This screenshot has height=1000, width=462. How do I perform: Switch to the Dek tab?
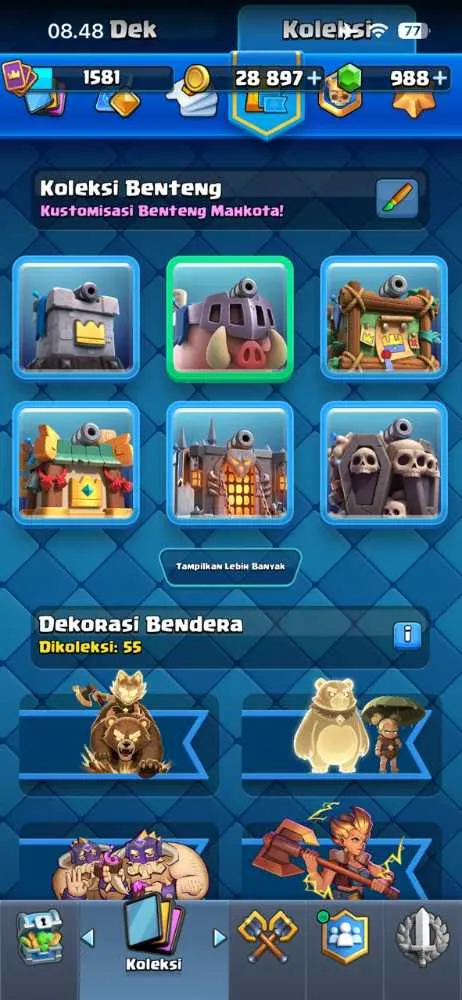click(x=133, y=29)
